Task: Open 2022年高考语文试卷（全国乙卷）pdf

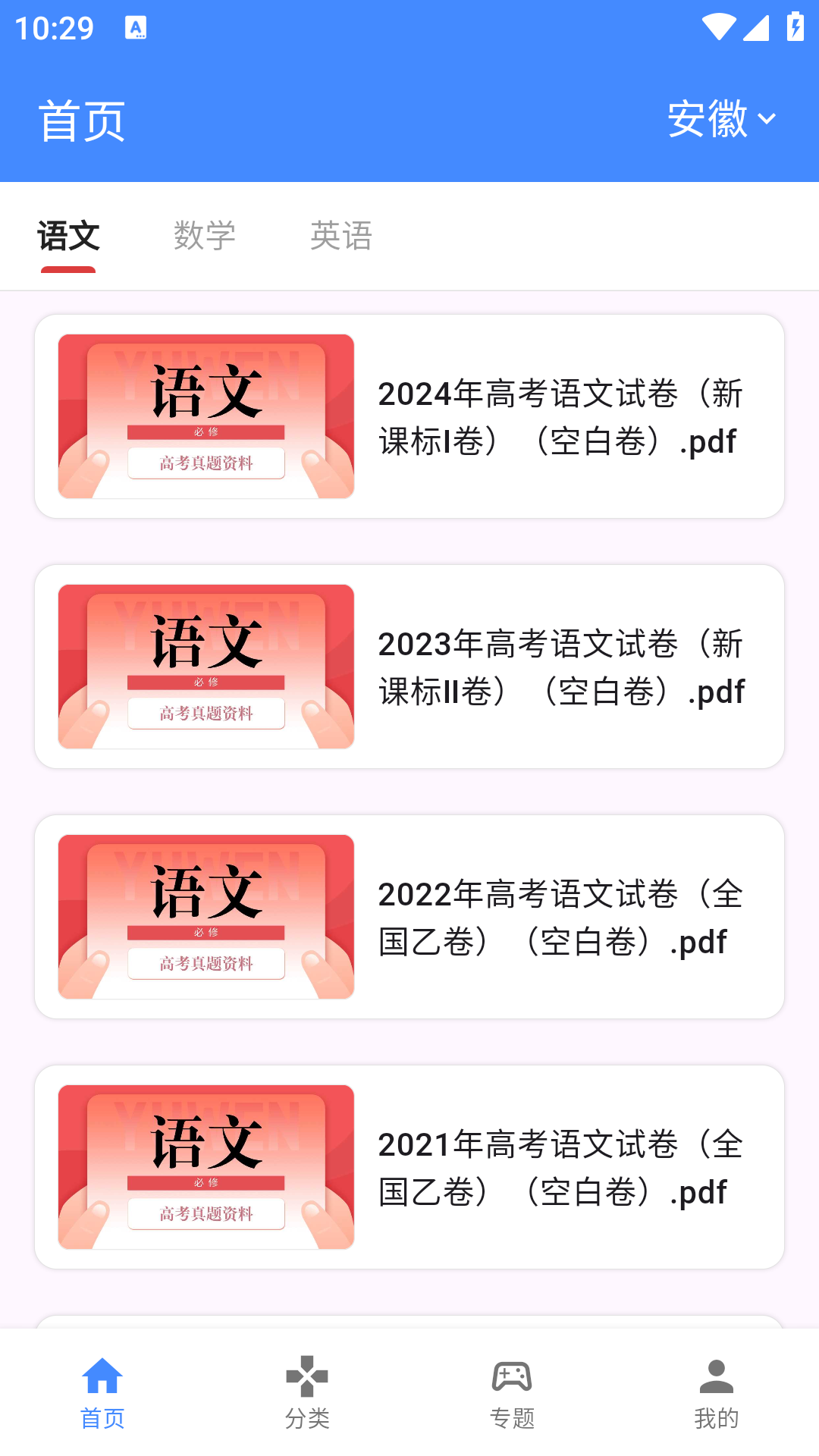Action: pos(409,917)
